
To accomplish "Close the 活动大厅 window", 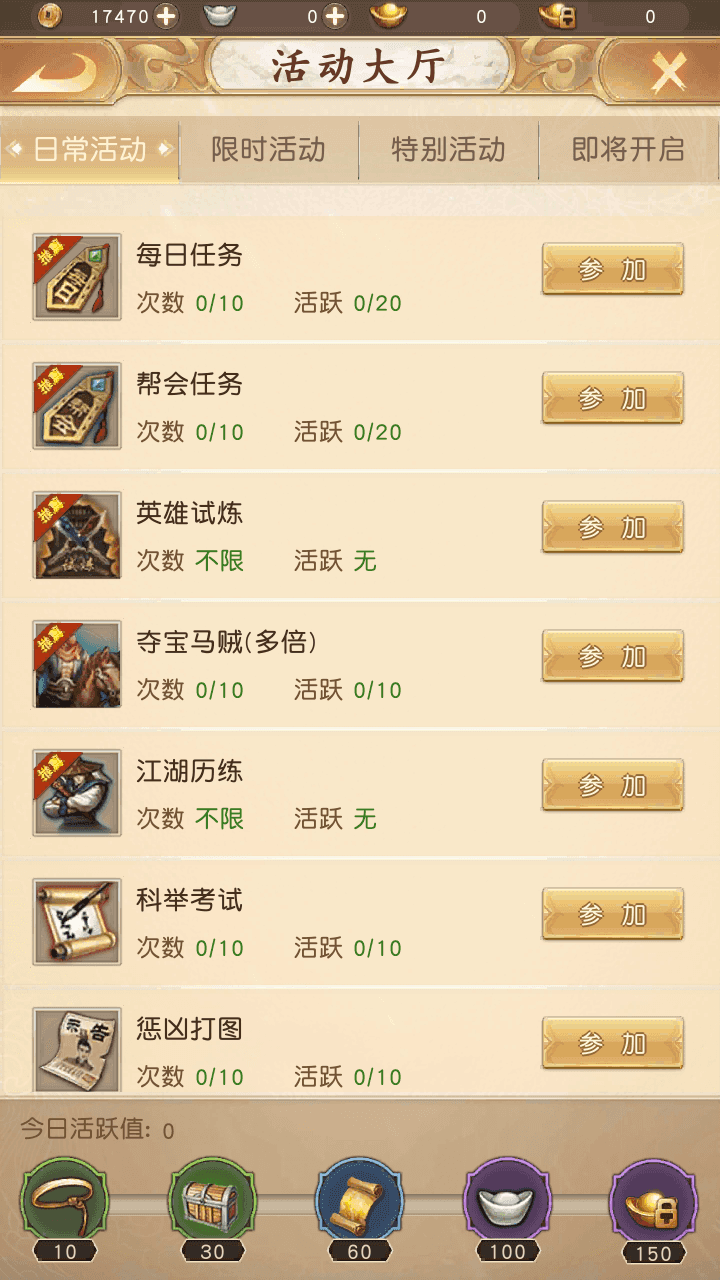I will pos(667,72).
